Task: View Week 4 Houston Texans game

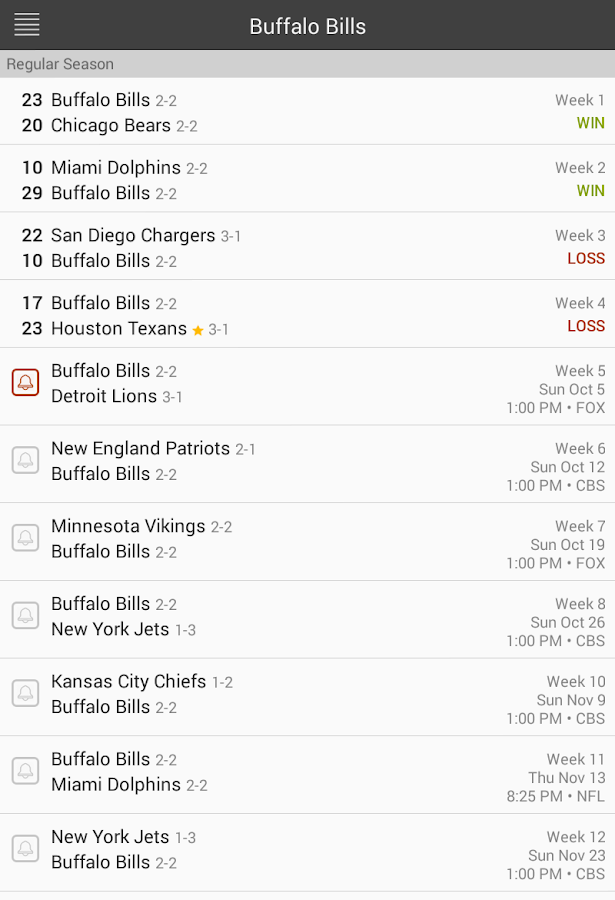Action: [x=307, y=315]
